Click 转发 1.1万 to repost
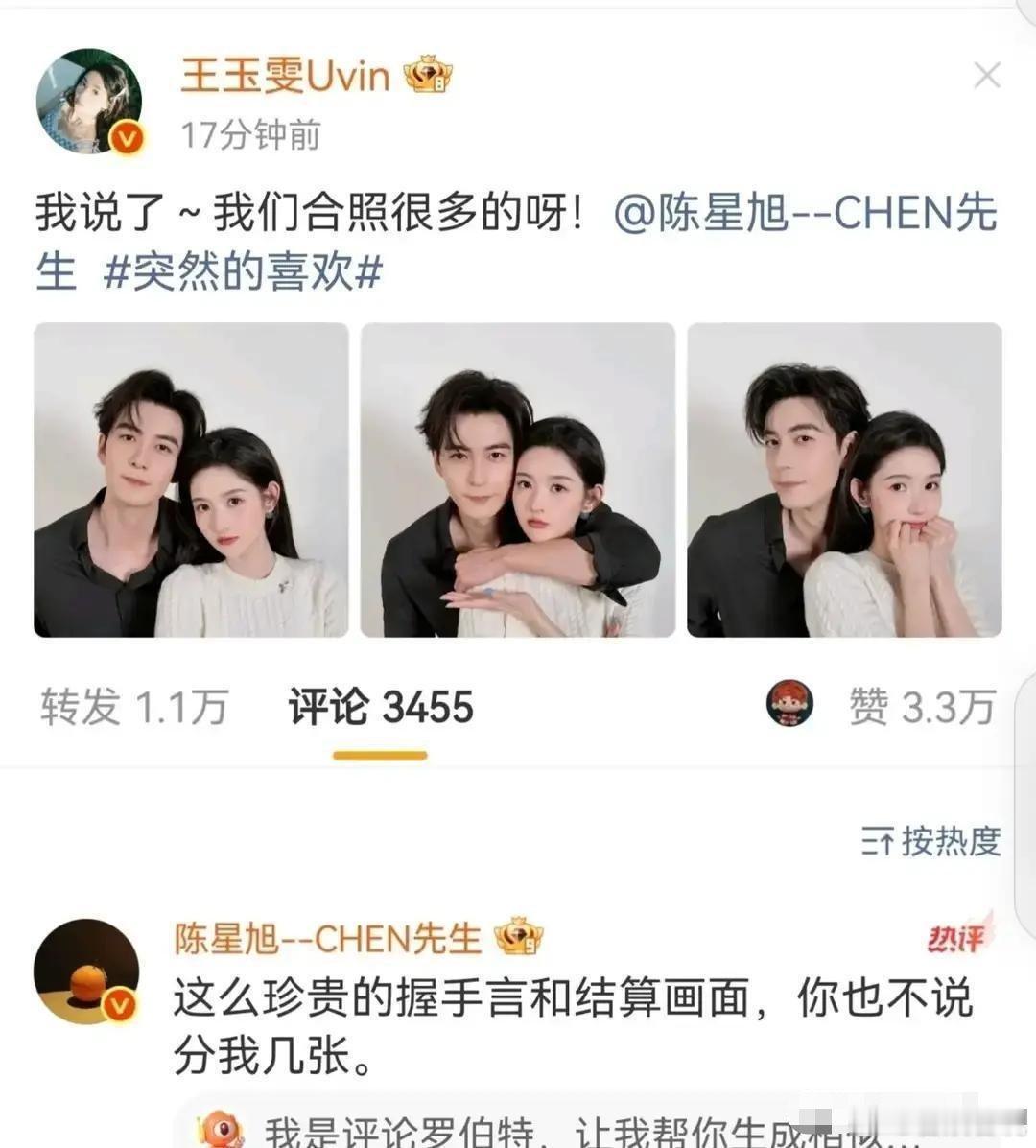This screenshot has height=1148, width=1036. coord(132,707)
